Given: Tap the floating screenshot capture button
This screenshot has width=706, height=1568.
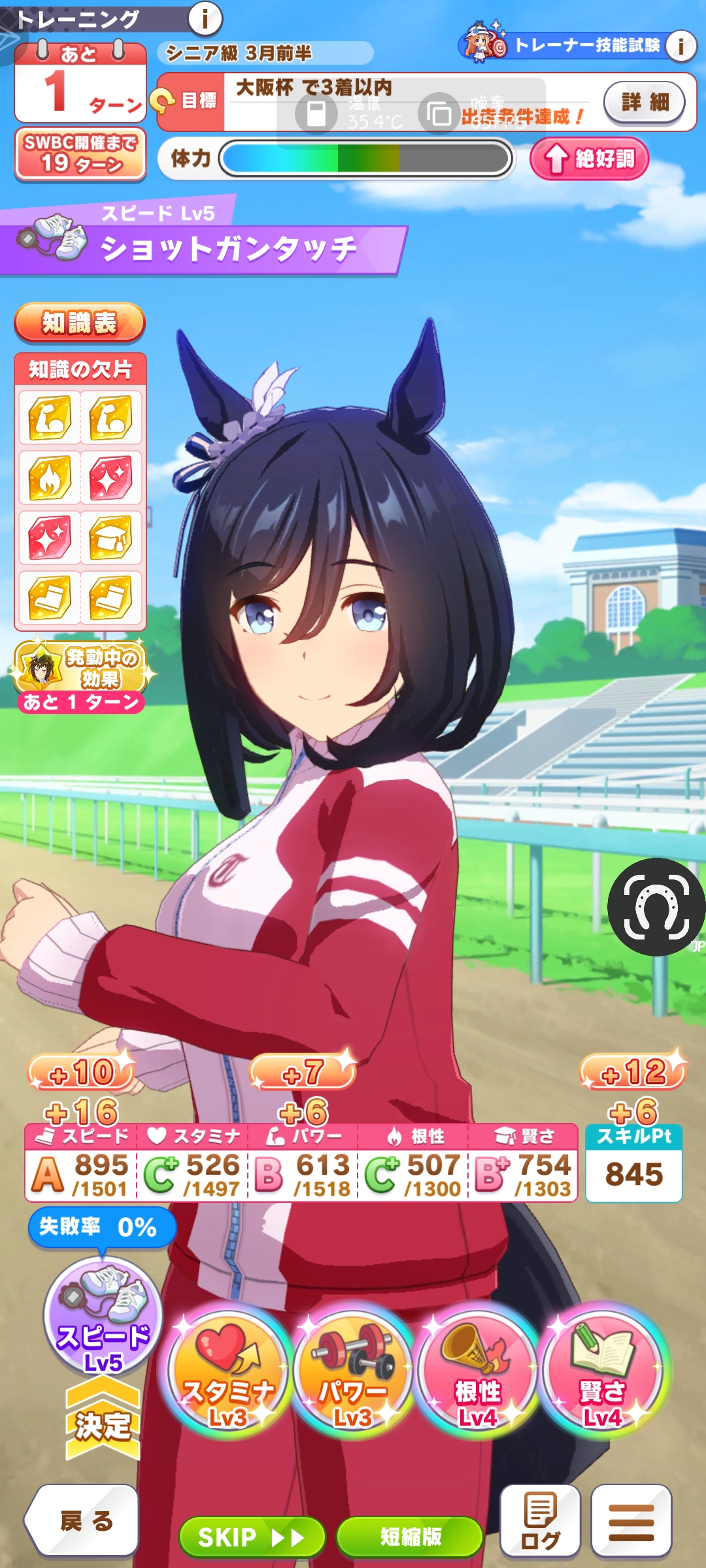Looking at the screenshot, I should pos(656,907).
